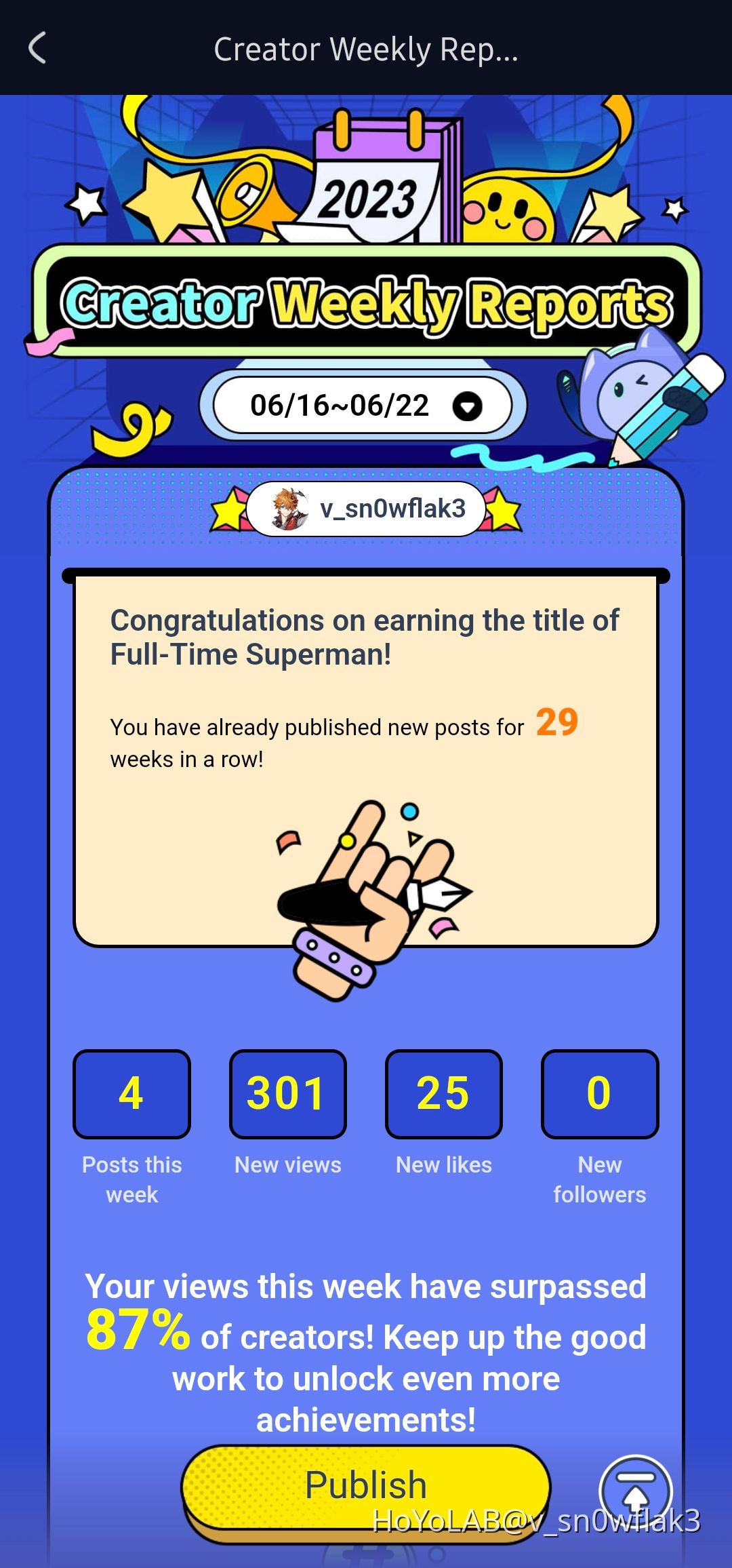Image resolution: width=732 pixels, height=1568 pixels.
Task: Open the 06/16~06/22 week dropdown
Action: 363,406
